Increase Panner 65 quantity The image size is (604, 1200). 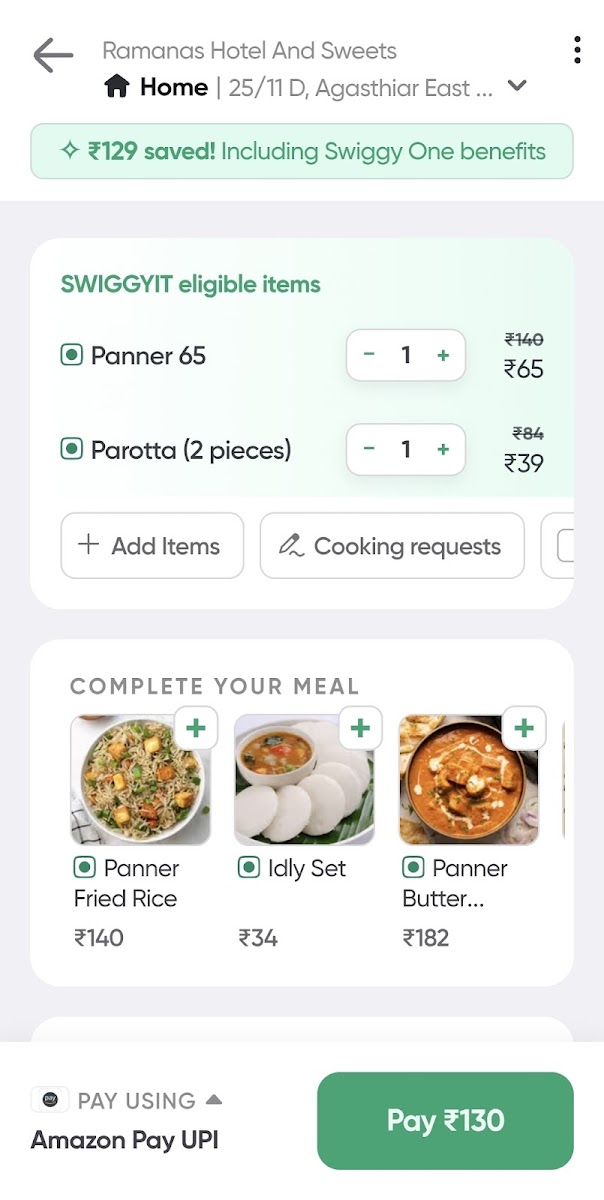443,355
